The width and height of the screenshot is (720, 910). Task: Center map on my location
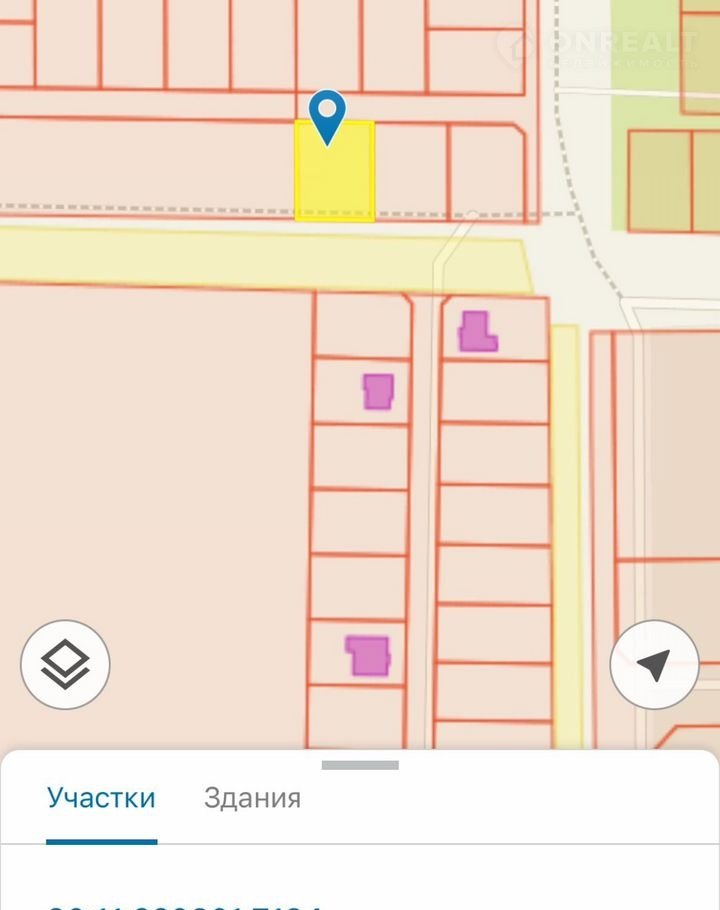click(x=654, y=665)
